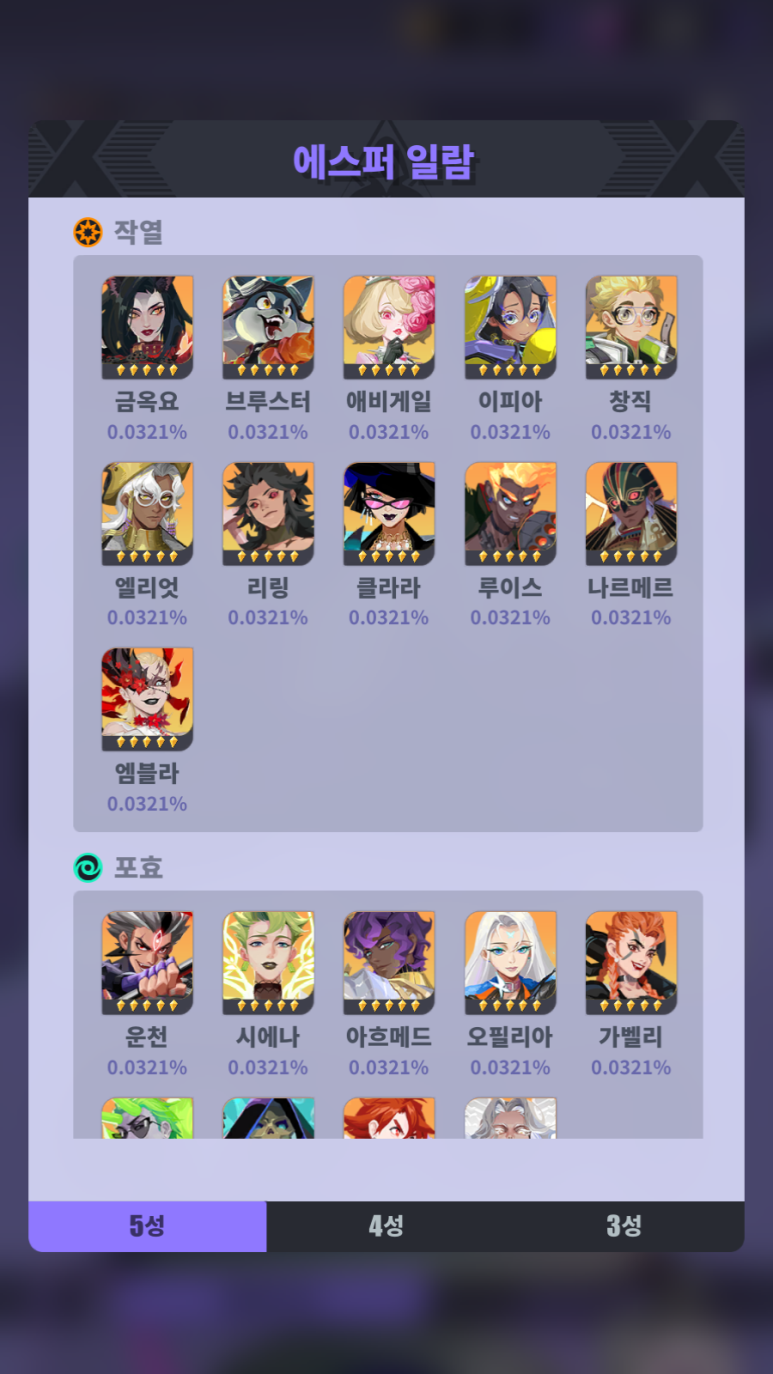Switch to the 3성 tab
Screen dimensions: 773x1374
tap(624, 1226)
